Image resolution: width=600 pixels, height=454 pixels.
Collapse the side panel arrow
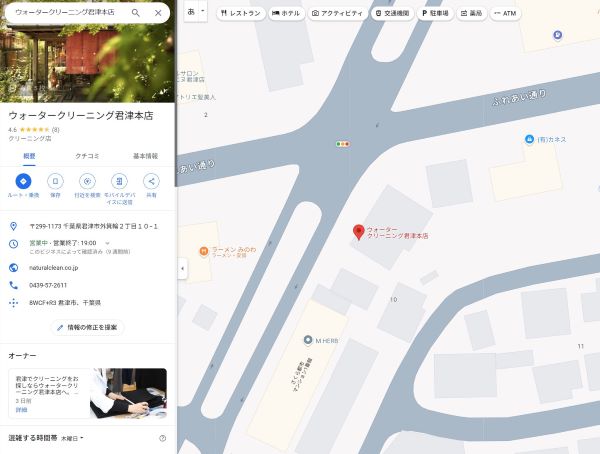tap(182, 268)
